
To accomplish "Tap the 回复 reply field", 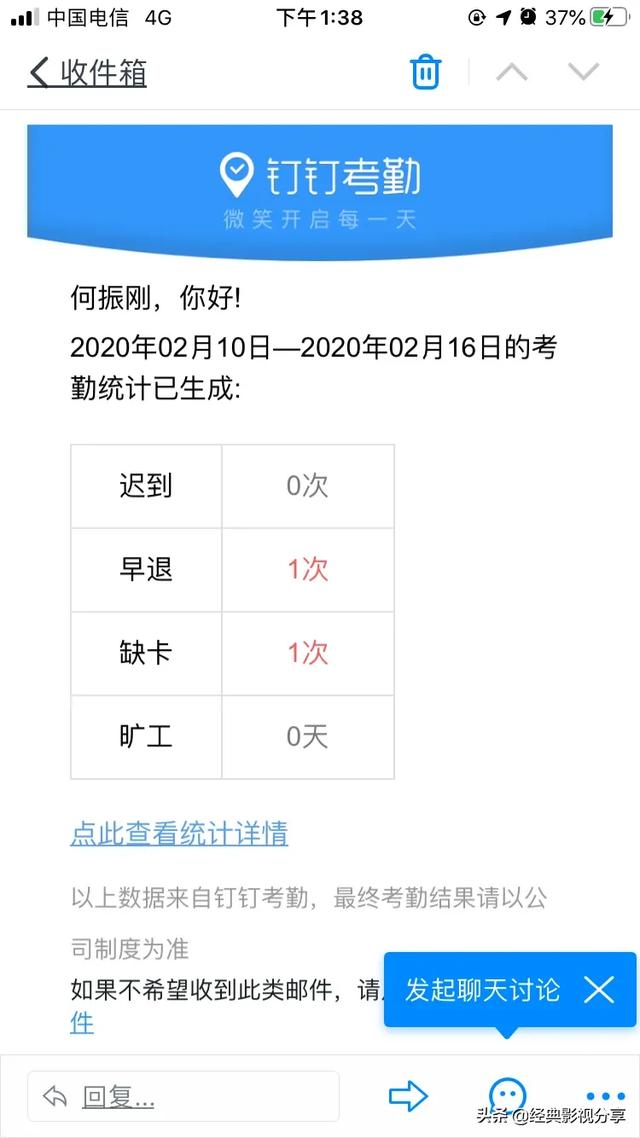I will click(x=183, y=1097).
